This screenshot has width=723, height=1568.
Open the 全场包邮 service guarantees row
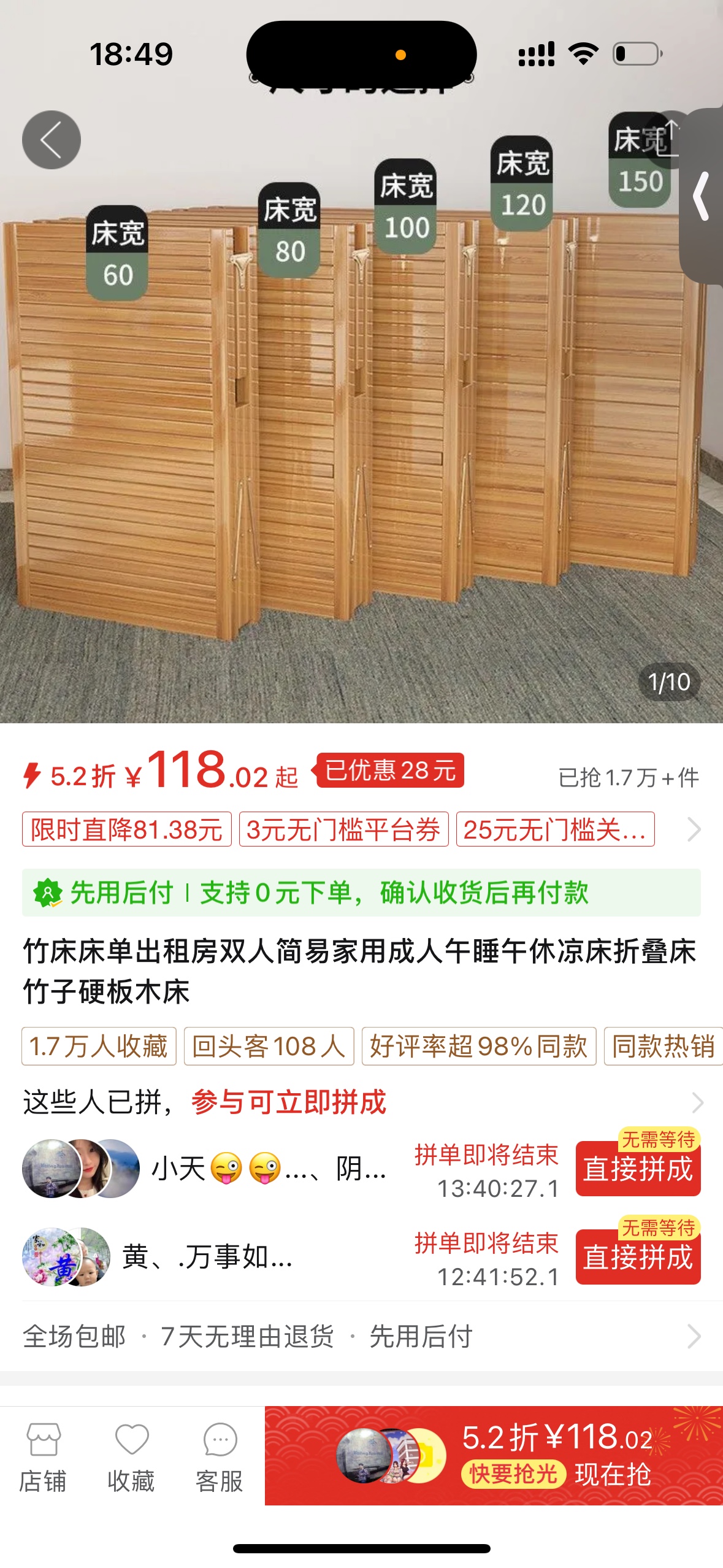tap(361, 1336)
